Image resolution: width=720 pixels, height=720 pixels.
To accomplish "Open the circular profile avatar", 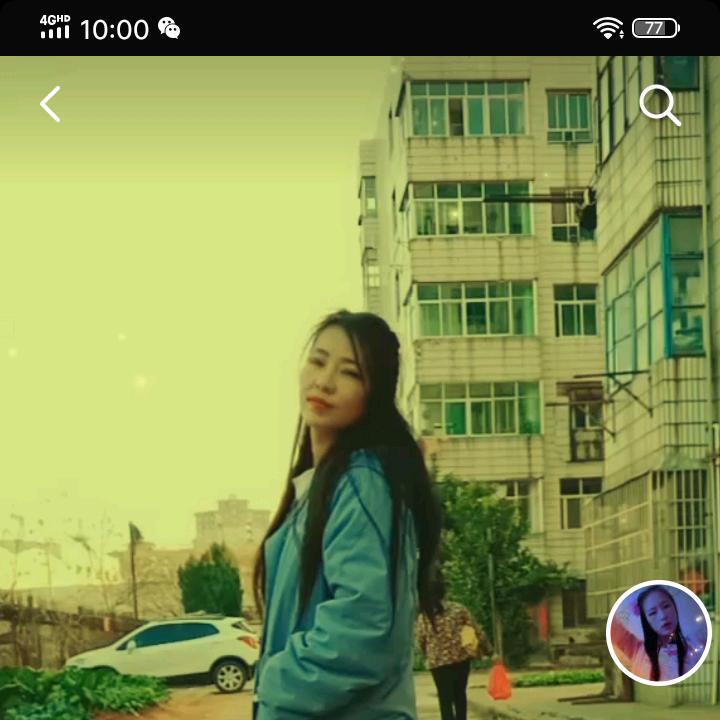I will [x=658, y=633].
